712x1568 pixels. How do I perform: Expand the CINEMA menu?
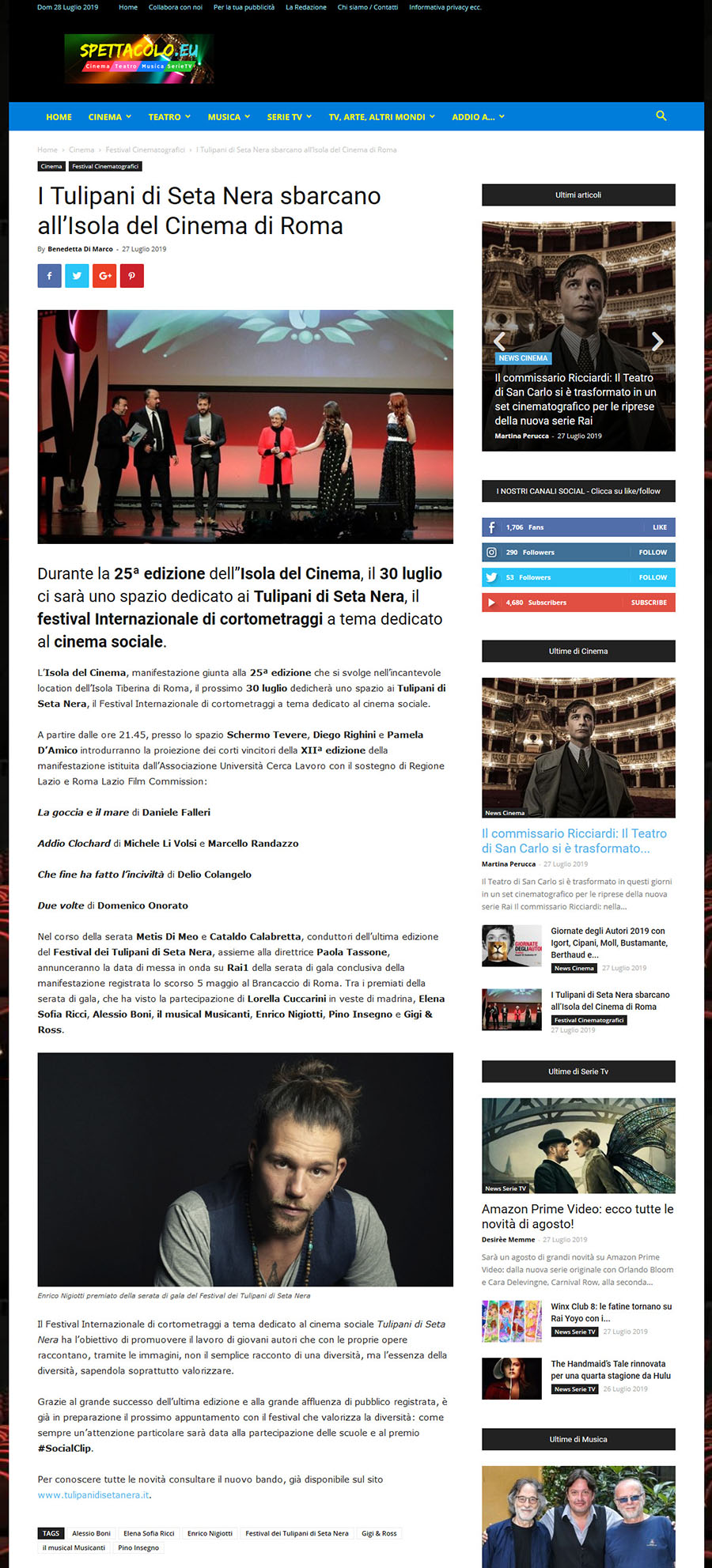[109, 117]
